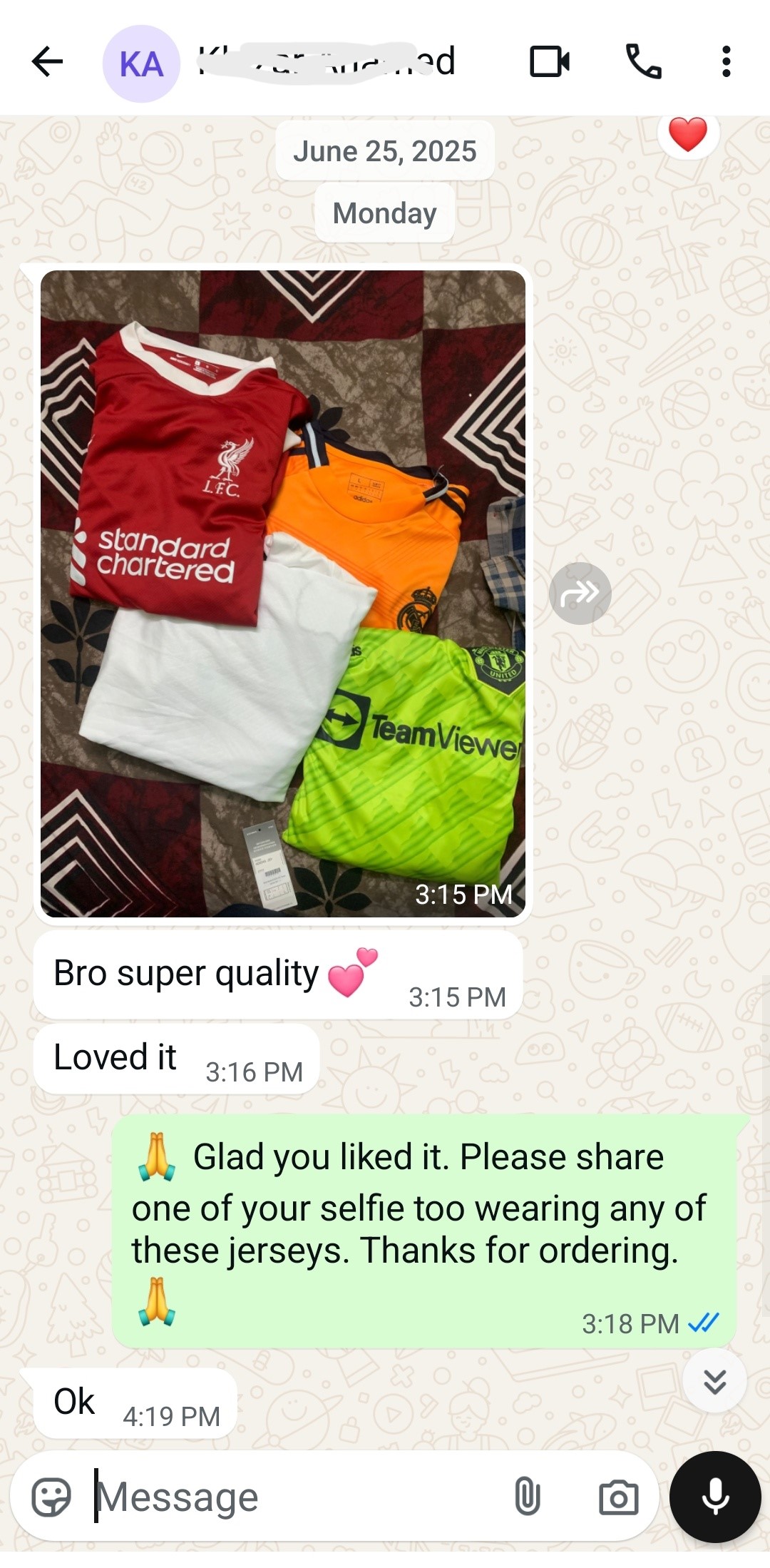This screenshot has width=770, height=1568.
Task: Open the emoji and sticker picker
Action: (x=51, y=1497)
